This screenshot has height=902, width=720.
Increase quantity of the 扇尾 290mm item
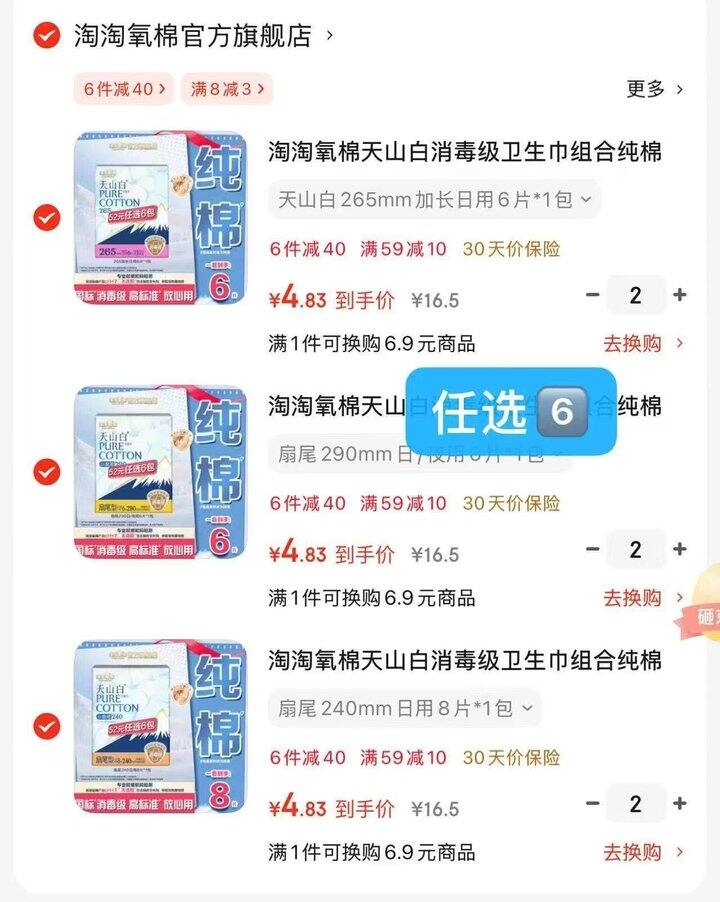[x=680, y=549]
